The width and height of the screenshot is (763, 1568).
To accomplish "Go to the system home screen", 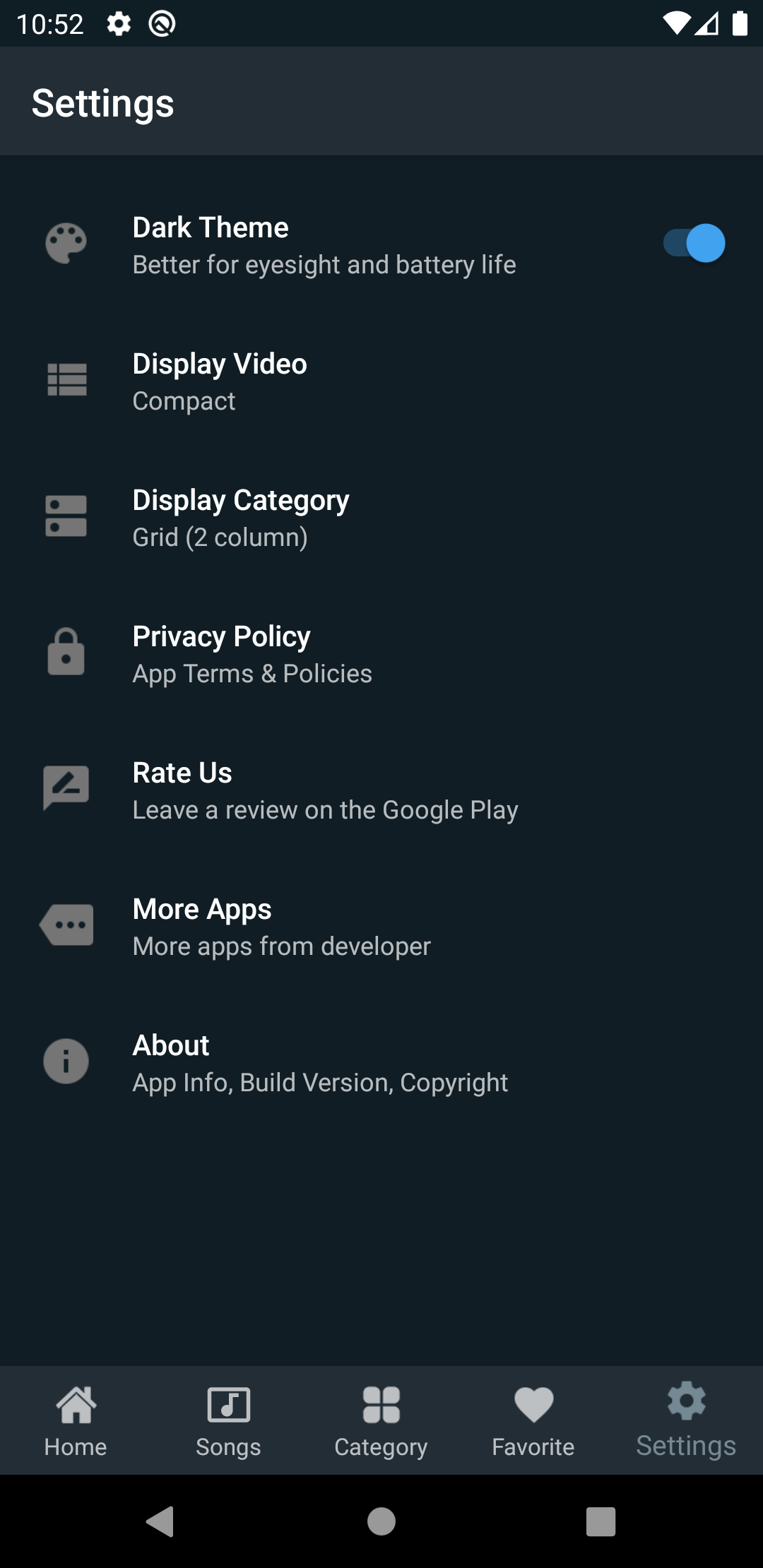I will [x=381, y=1521].
